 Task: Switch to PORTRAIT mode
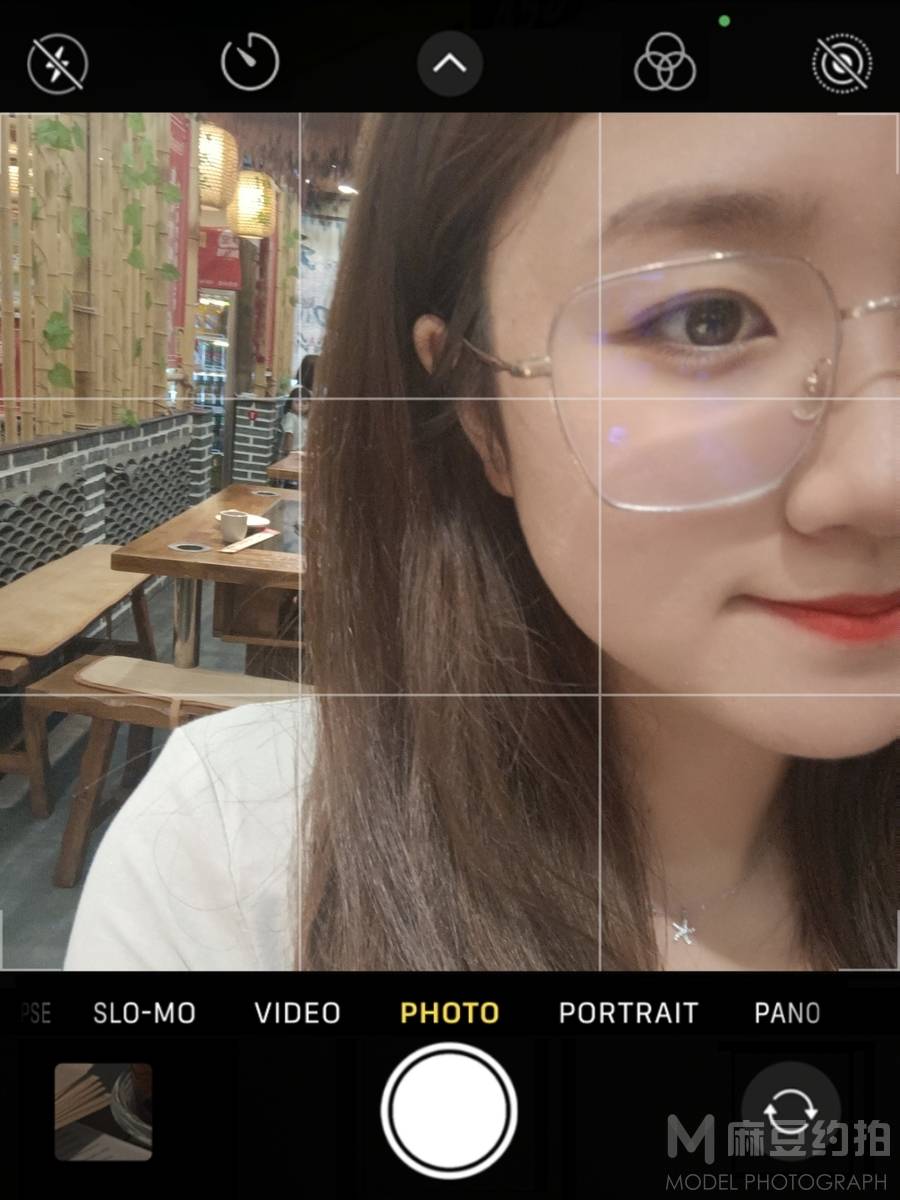pyautogui.click(x=628, y=1013)
